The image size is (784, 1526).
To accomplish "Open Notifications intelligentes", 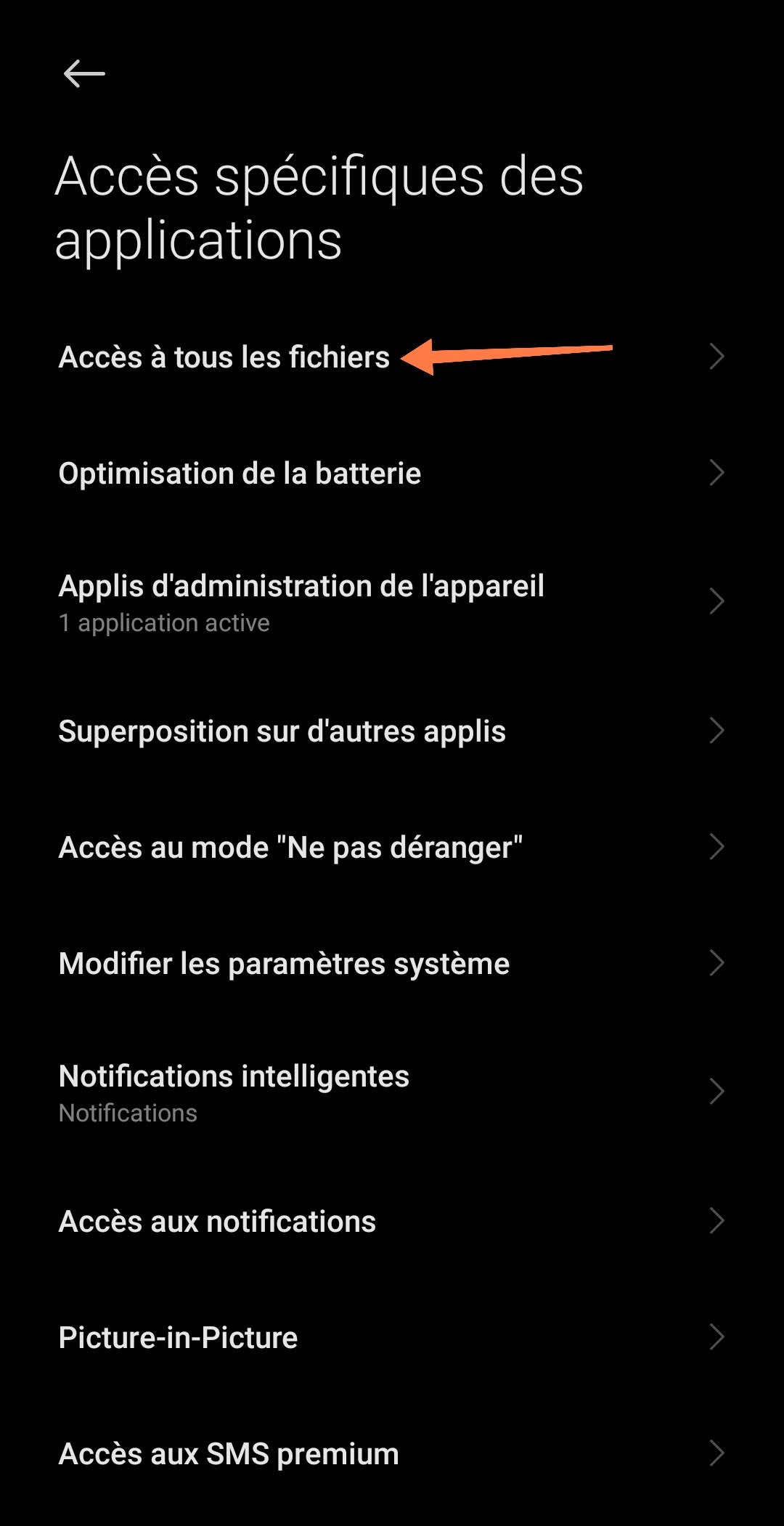I will (x=392, y=1092).
